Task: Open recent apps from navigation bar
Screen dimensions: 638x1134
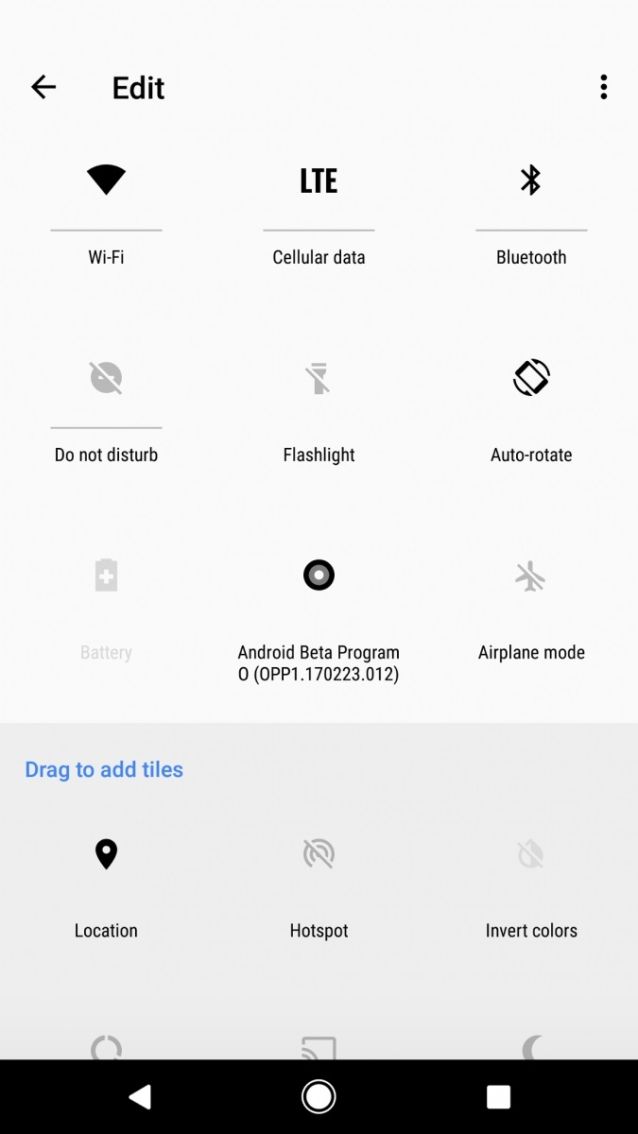Action: [498, 1096]
